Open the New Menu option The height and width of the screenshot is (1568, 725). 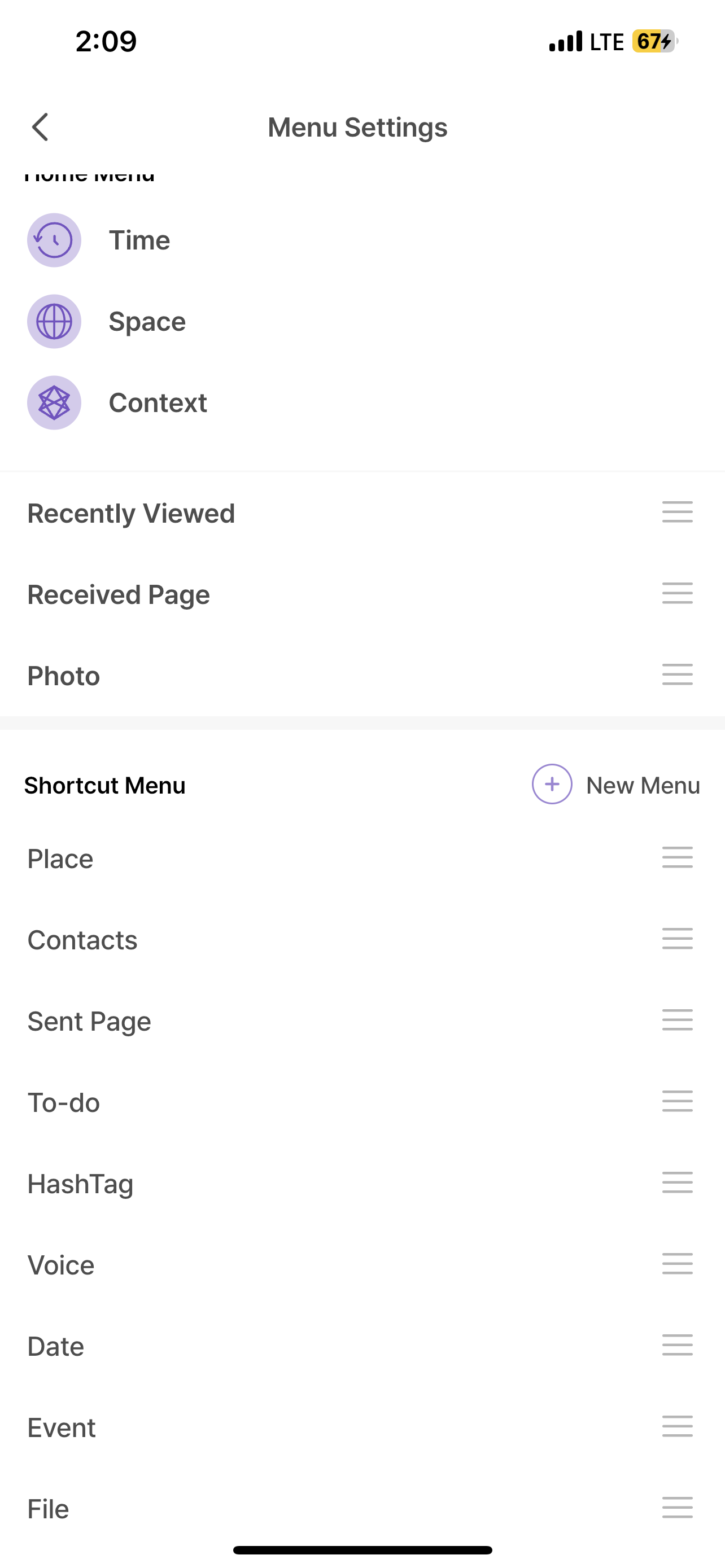click(643, 785)
